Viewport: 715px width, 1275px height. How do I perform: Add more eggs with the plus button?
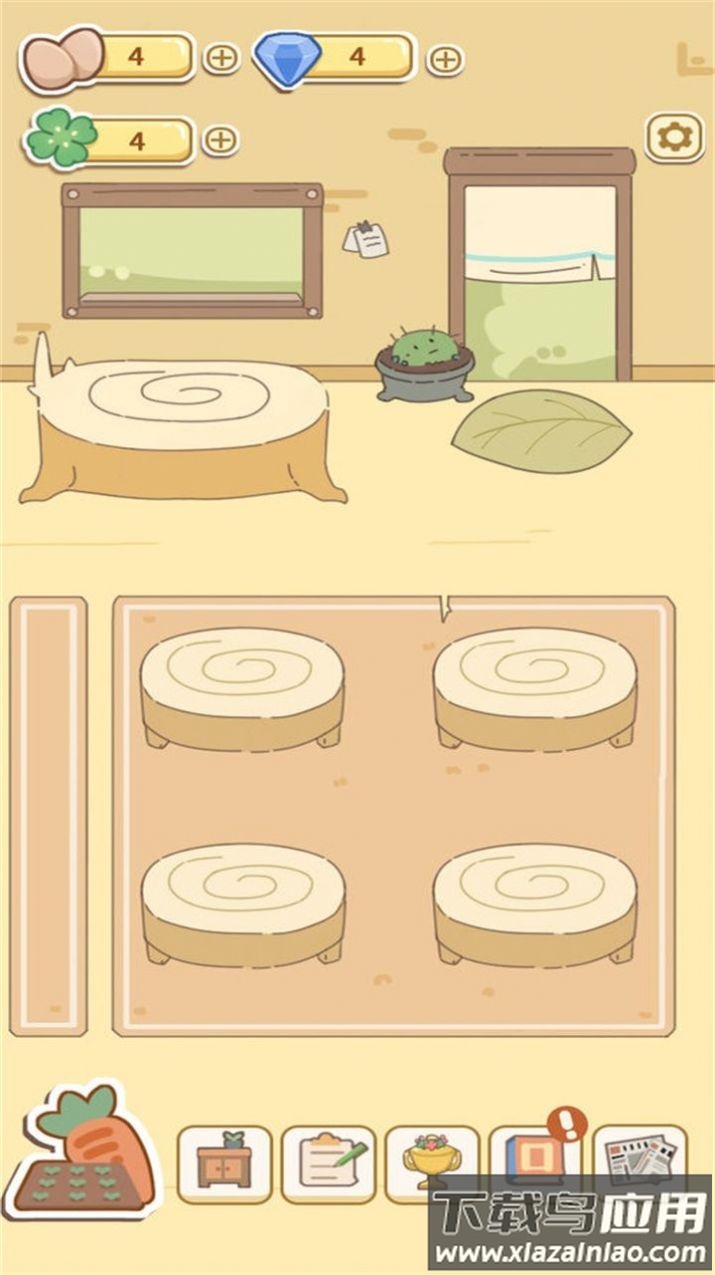pyautogui.click(x=222, y=57)
